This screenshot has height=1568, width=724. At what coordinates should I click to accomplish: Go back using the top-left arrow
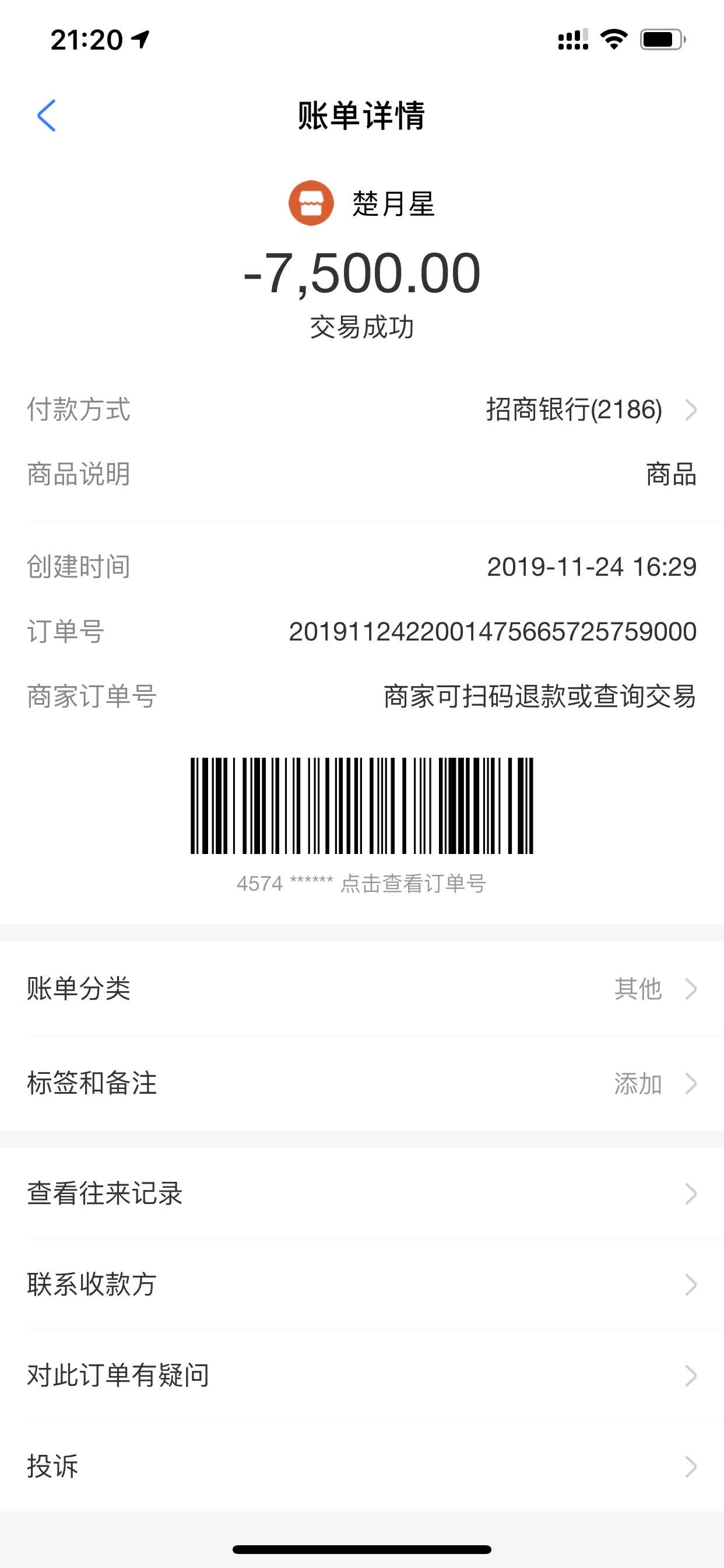tap(46, 116)
